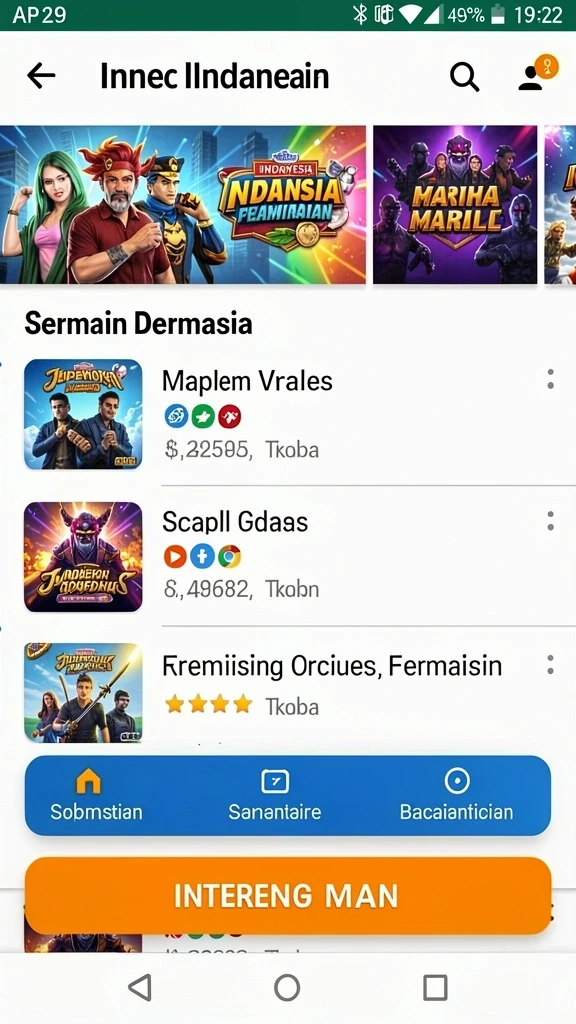Open overflow menu for Fremiising Orciues

click(x=551, y=665)
